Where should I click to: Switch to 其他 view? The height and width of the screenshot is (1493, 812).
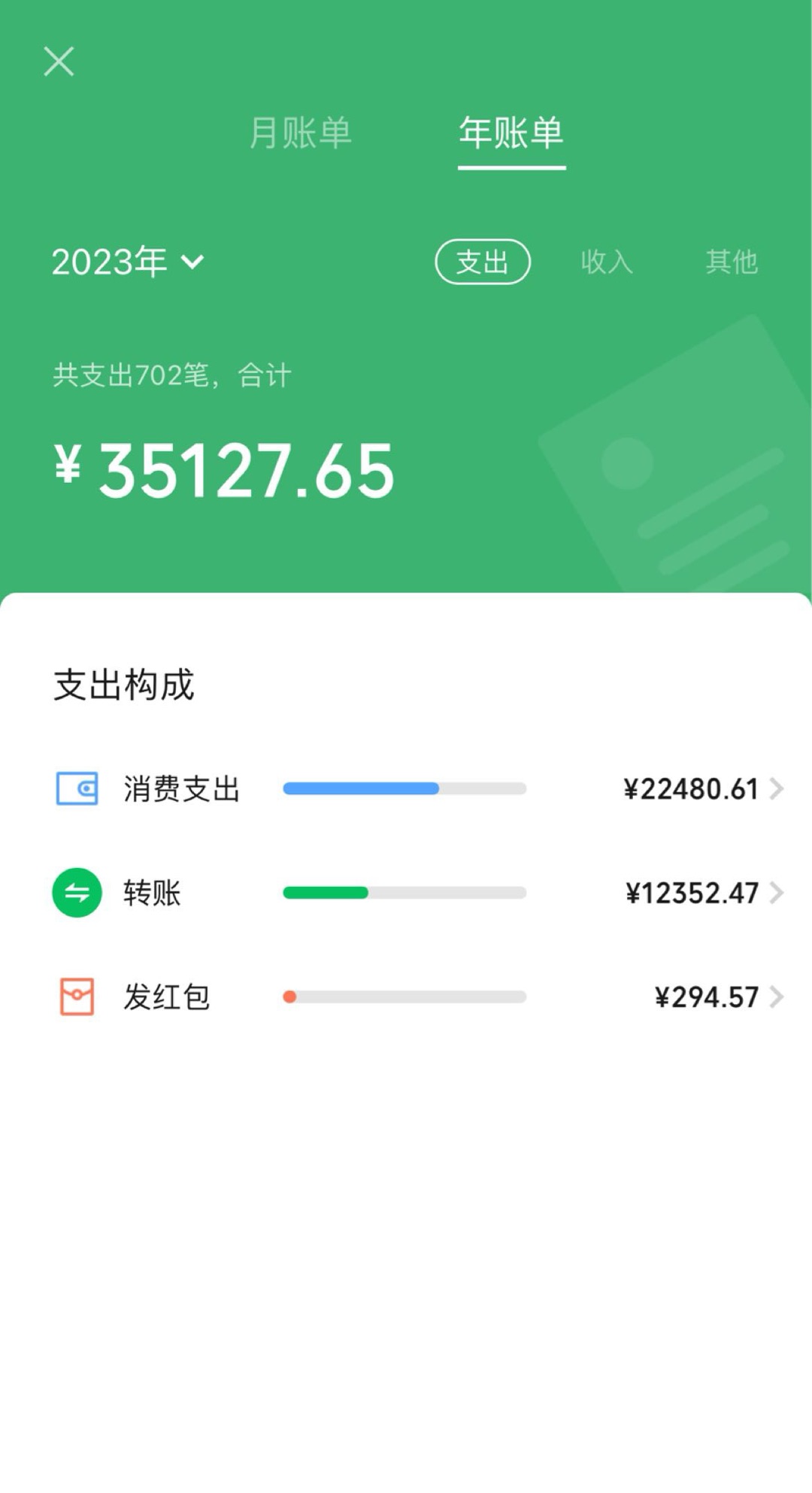coord(732,262)
